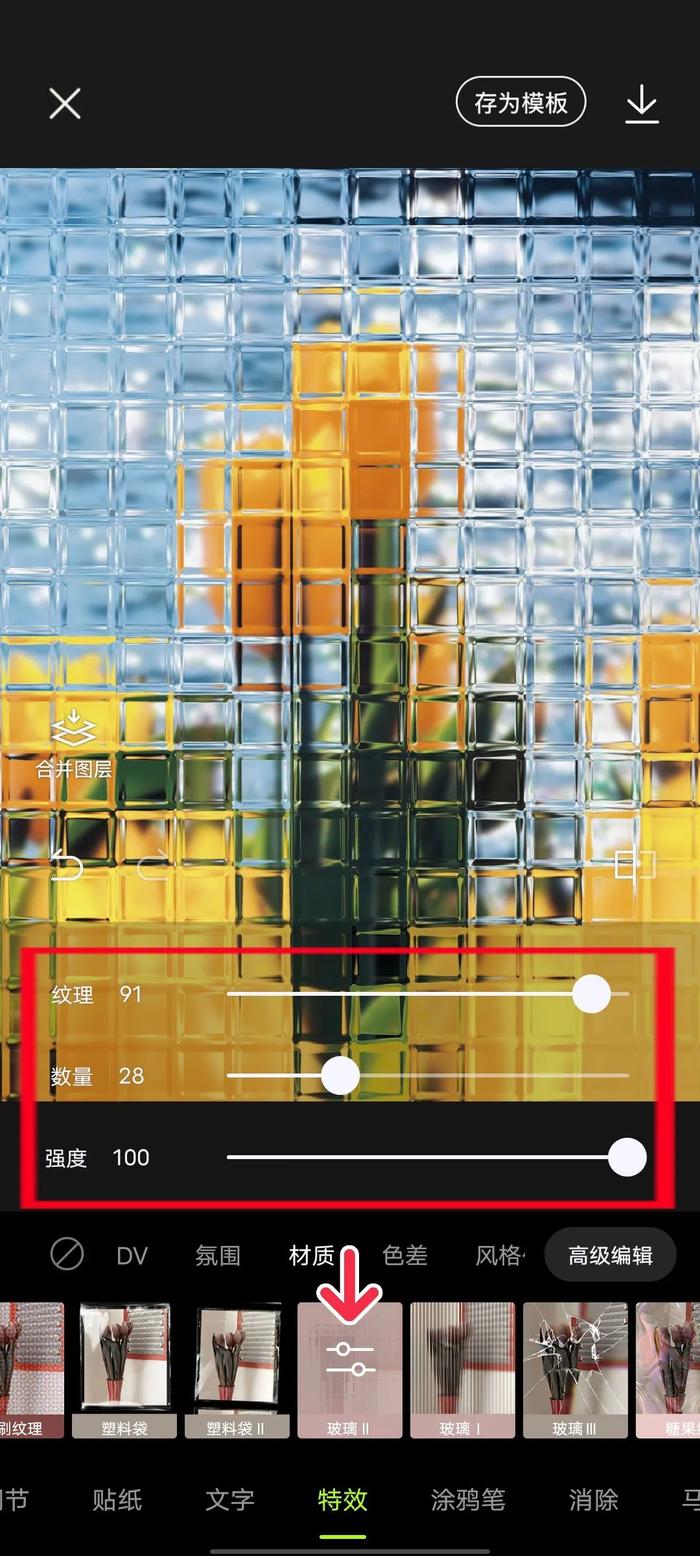Viewport: 700px width, 1556px height.
Task: Close the editor with the X icon
Action: coord(65,103)
